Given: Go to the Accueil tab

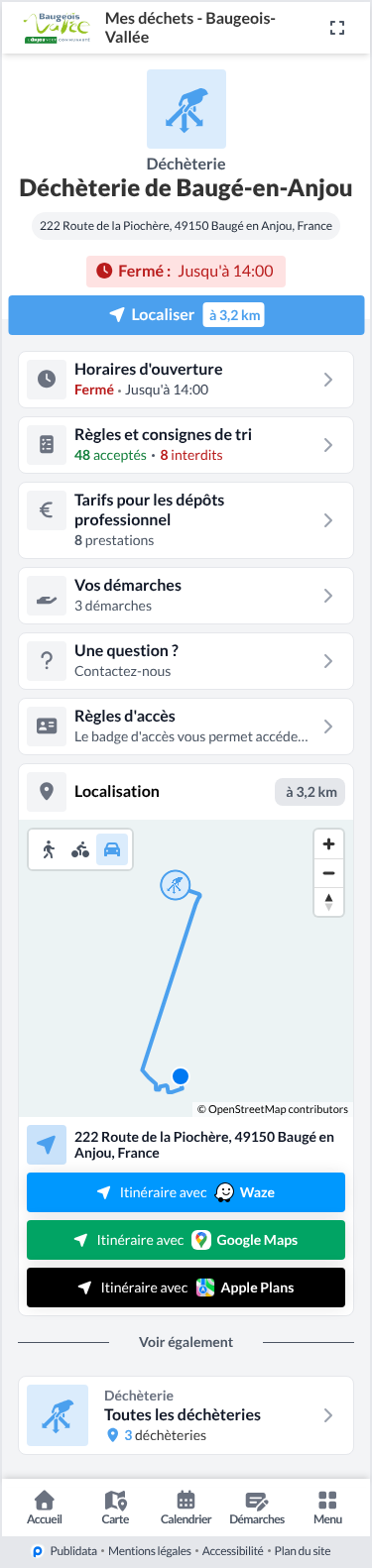Looking at the screenshot, I should click(x=45, y=1508).
